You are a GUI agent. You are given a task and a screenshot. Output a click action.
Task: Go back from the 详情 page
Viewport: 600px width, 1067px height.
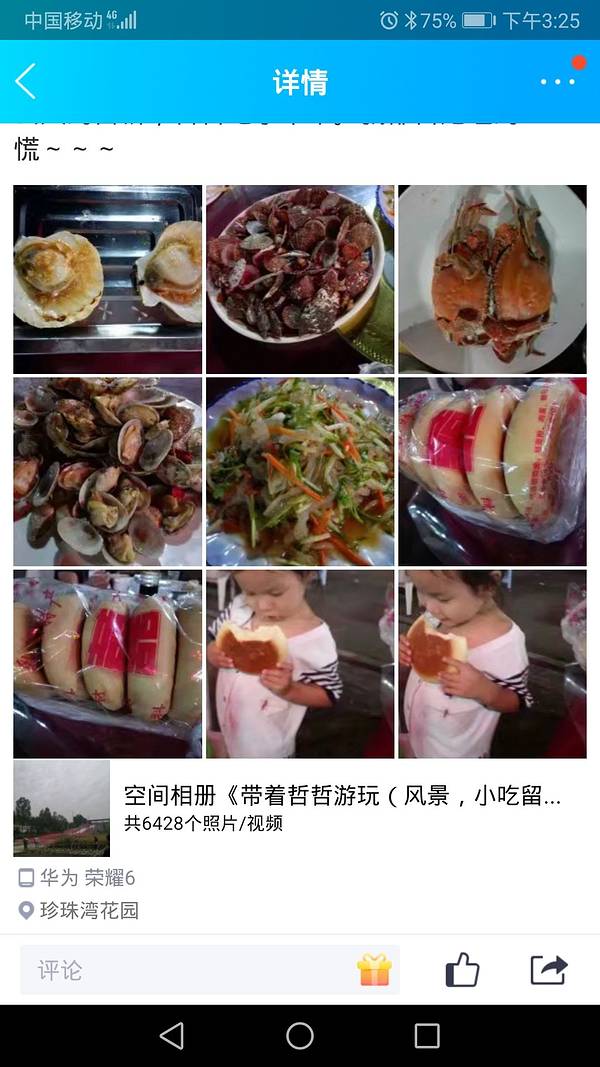[x=26, y=81]
